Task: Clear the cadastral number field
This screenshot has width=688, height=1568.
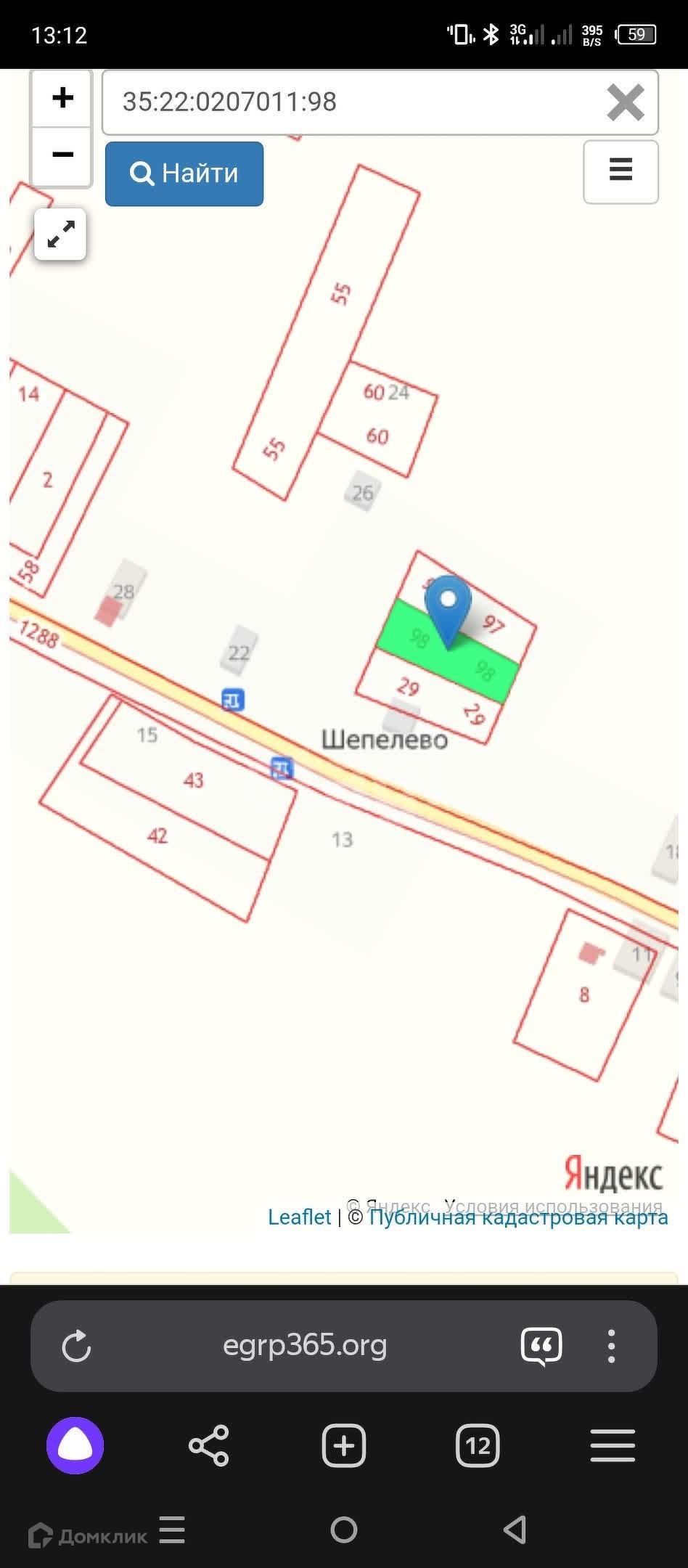Action: coord(625,102)
